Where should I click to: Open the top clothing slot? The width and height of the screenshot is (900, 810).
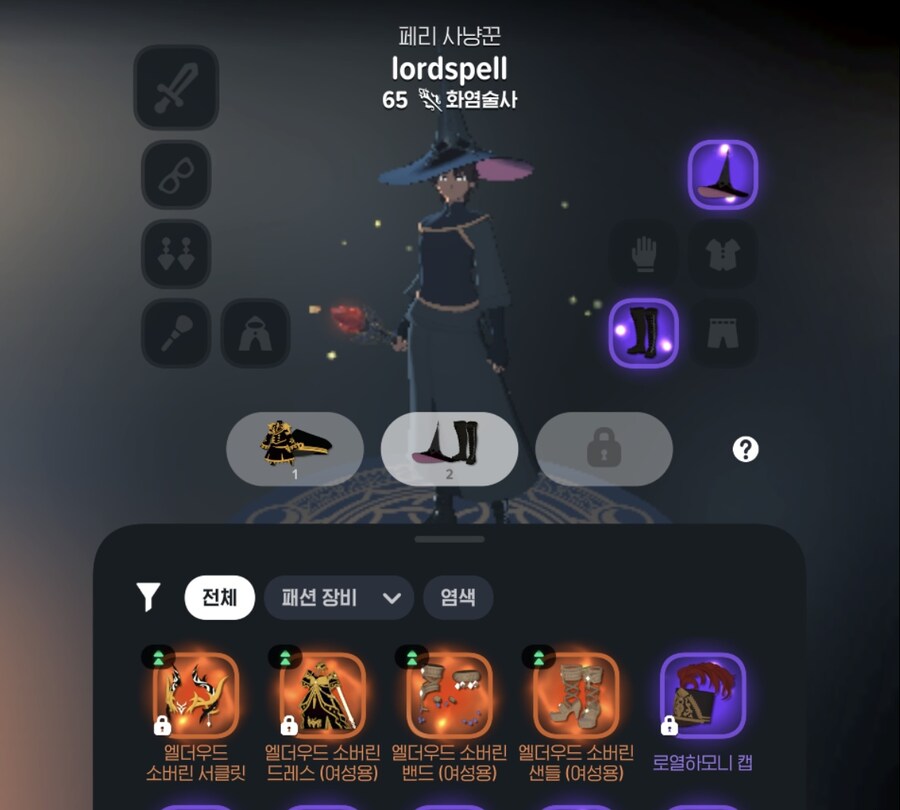pos(723,255)
